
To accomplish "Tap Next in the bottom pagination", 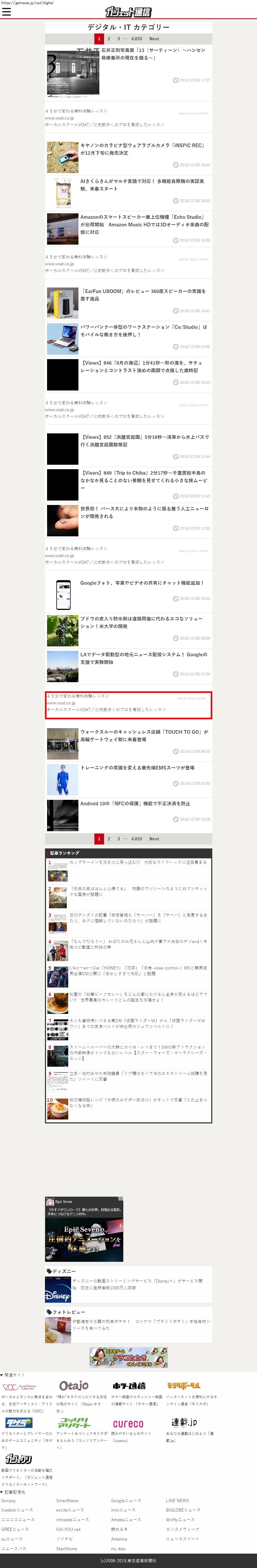I will click(154, 839).
